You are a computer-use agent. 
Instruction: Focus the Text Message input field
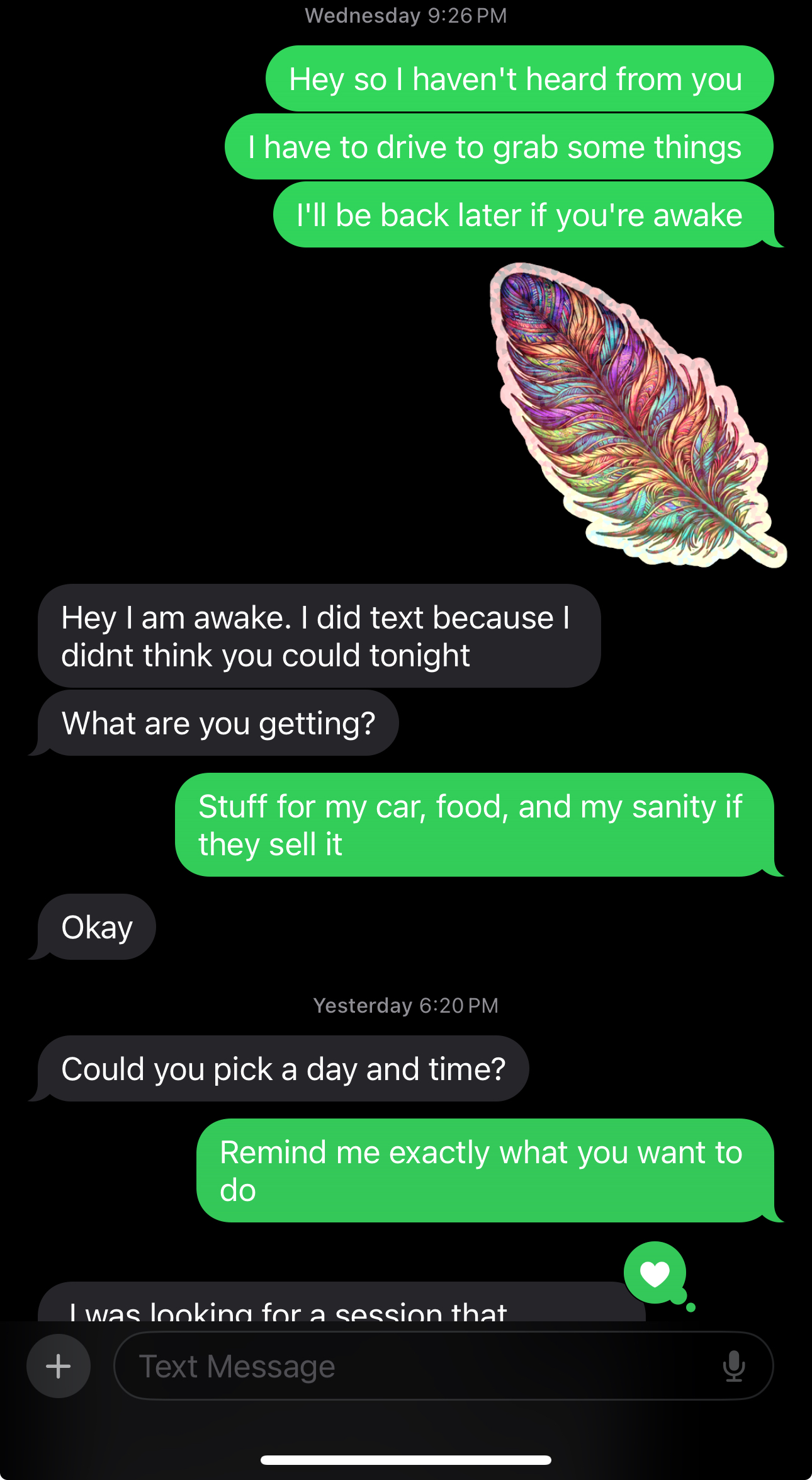tap(415, 1366)
